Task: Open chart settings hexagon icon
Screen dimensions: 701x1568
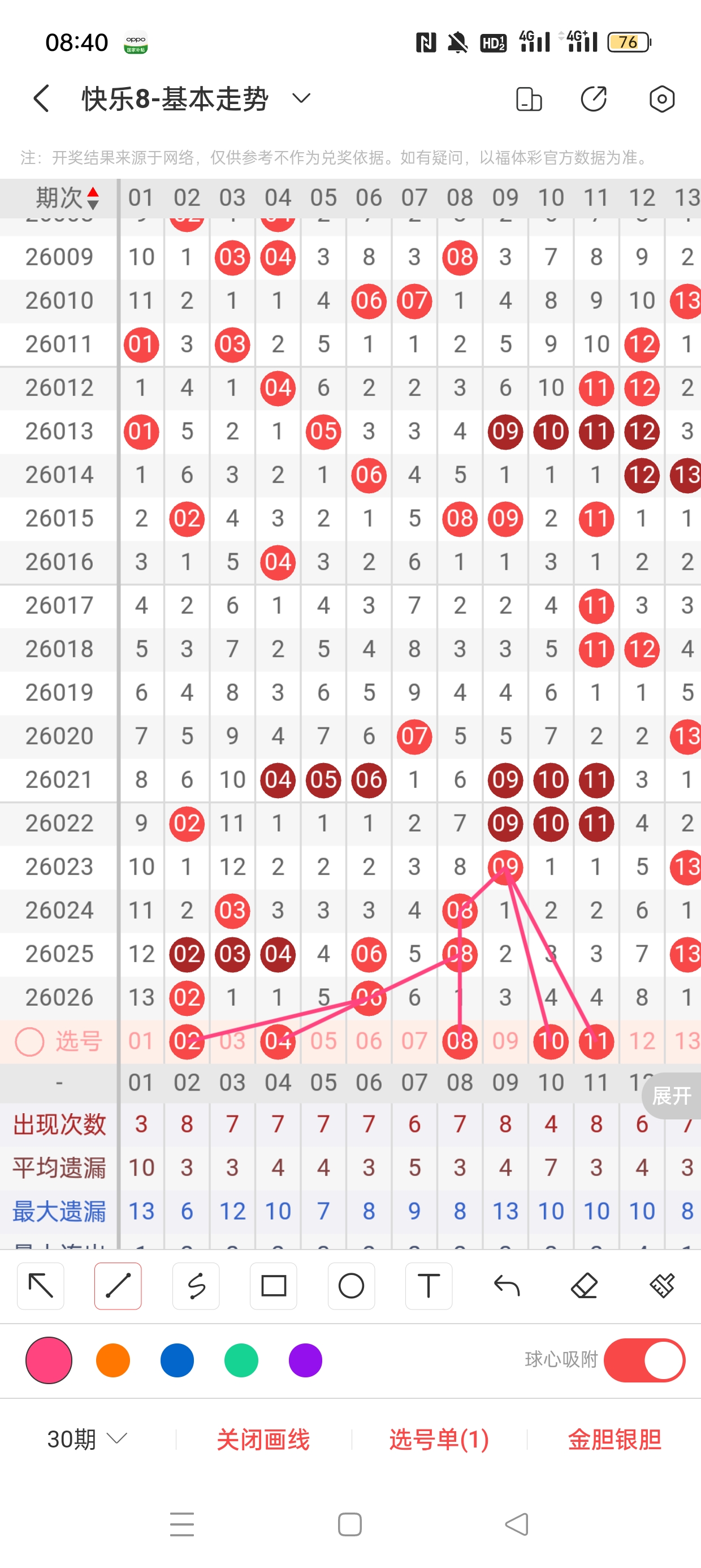Action: point(661,98)
